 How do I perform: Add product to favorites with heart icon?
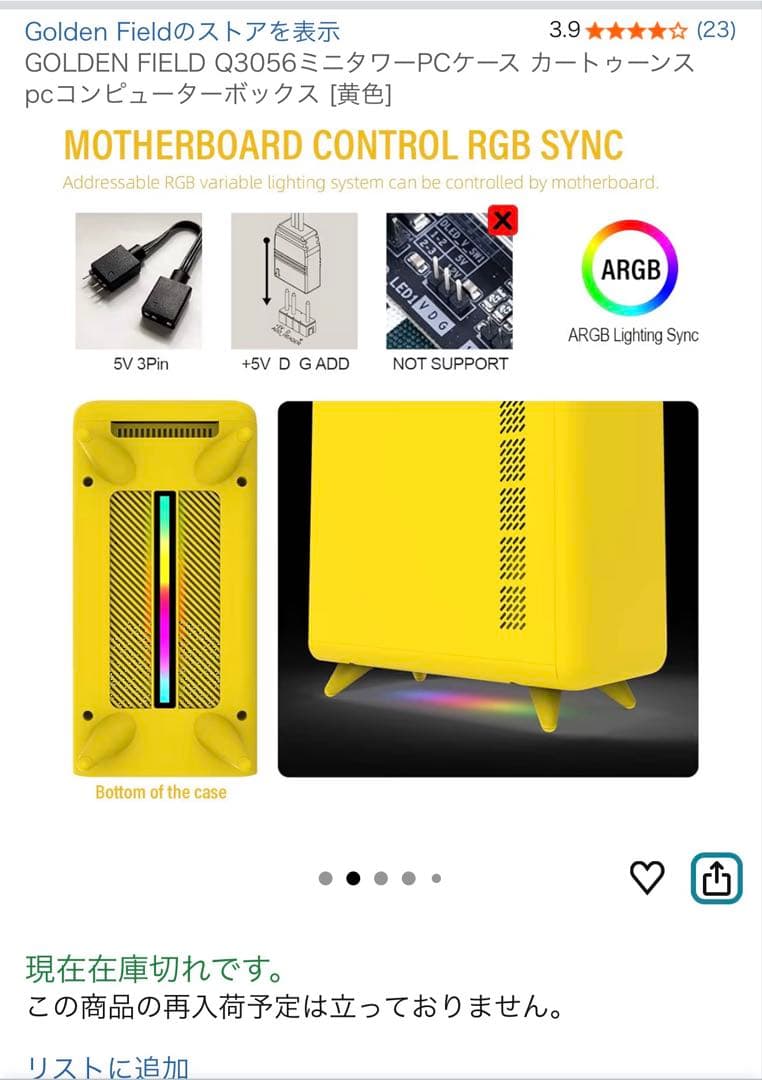(x=647, y=878)
